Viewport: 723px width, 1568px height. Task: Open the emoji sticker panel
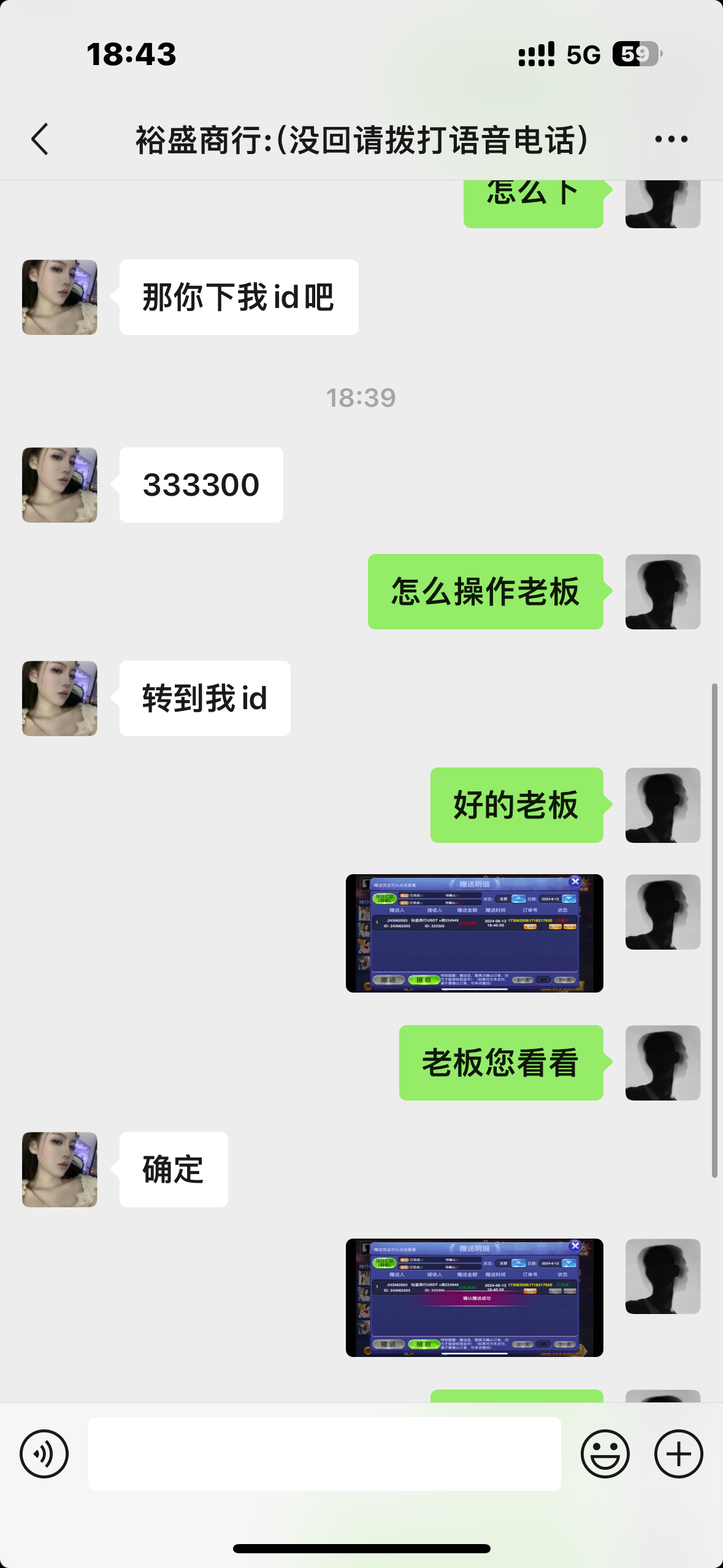pos(605,1453)
